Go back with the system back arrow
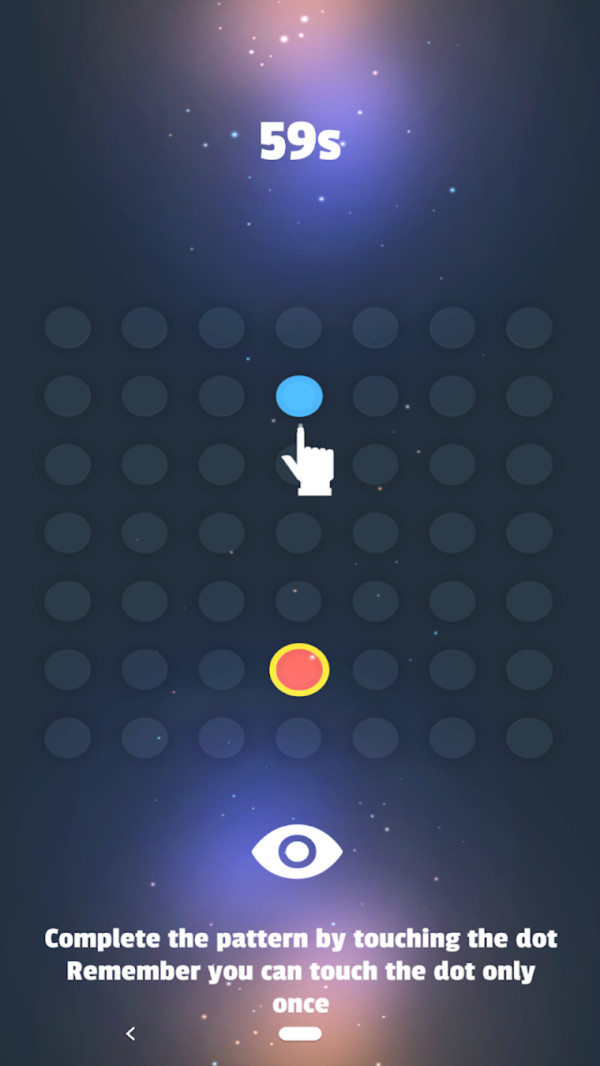 pyautogui.click(x=130, y=1033)
